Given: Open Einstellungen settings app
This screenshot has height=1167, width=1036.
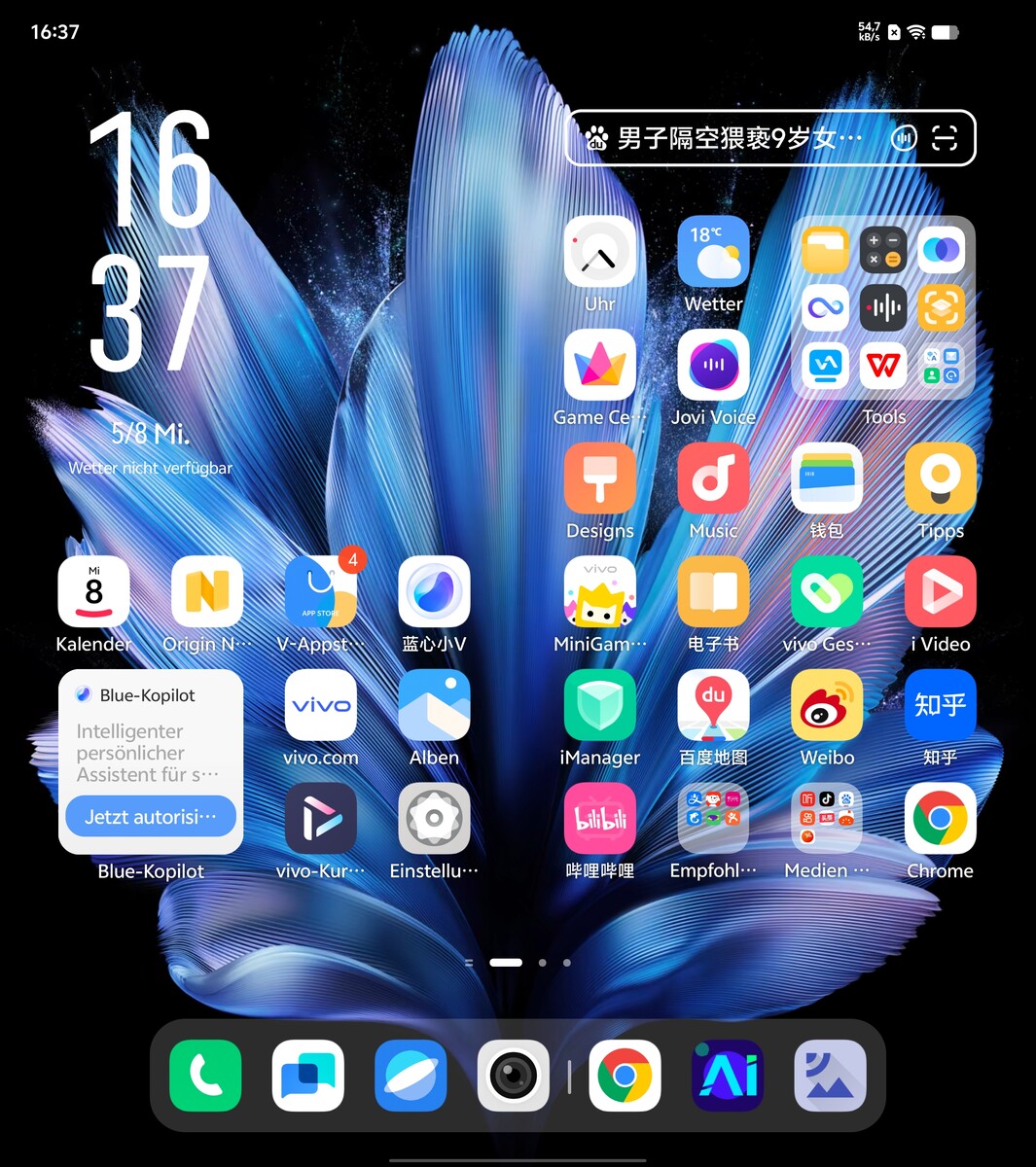Looking at the screenshot, I should [x=434, y=819].
